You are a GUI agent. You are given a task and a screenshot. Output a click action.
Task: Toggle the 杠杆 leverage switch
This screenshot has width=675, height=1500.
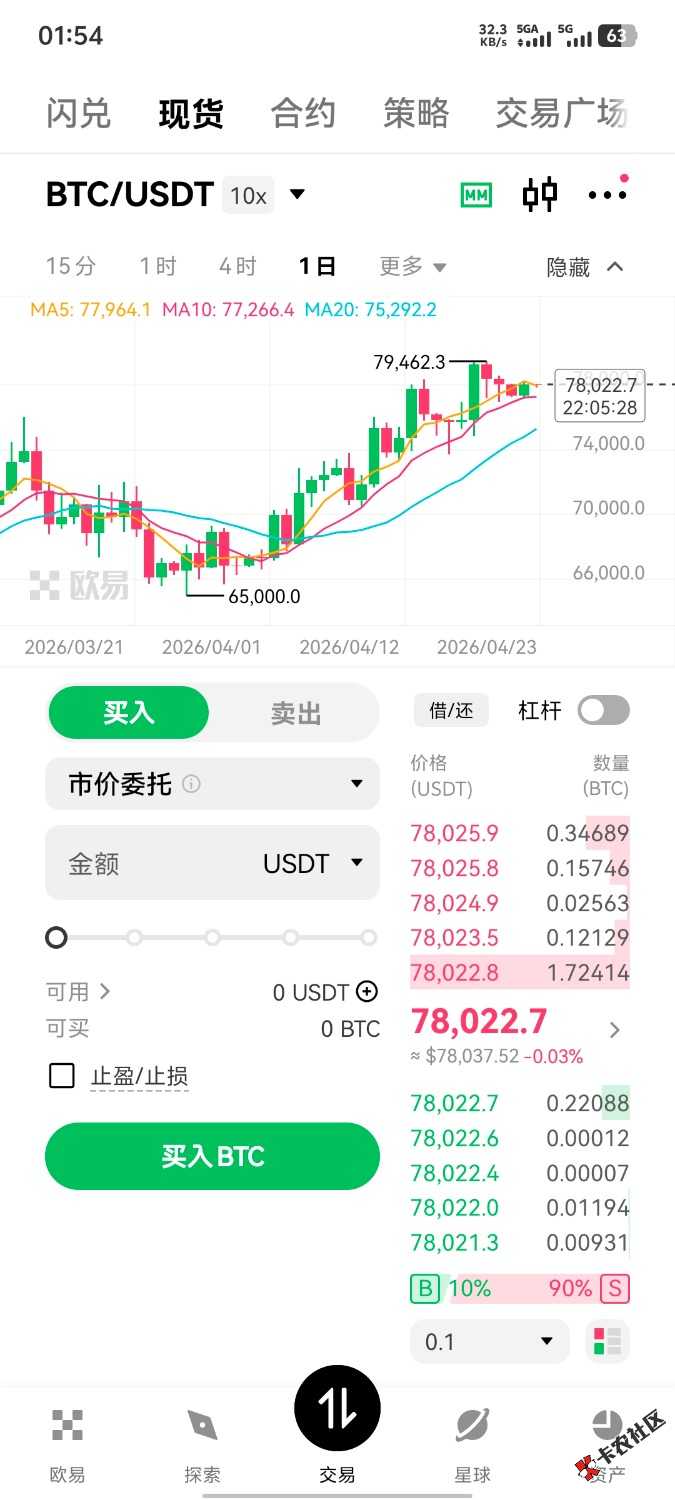coord(604,711)
